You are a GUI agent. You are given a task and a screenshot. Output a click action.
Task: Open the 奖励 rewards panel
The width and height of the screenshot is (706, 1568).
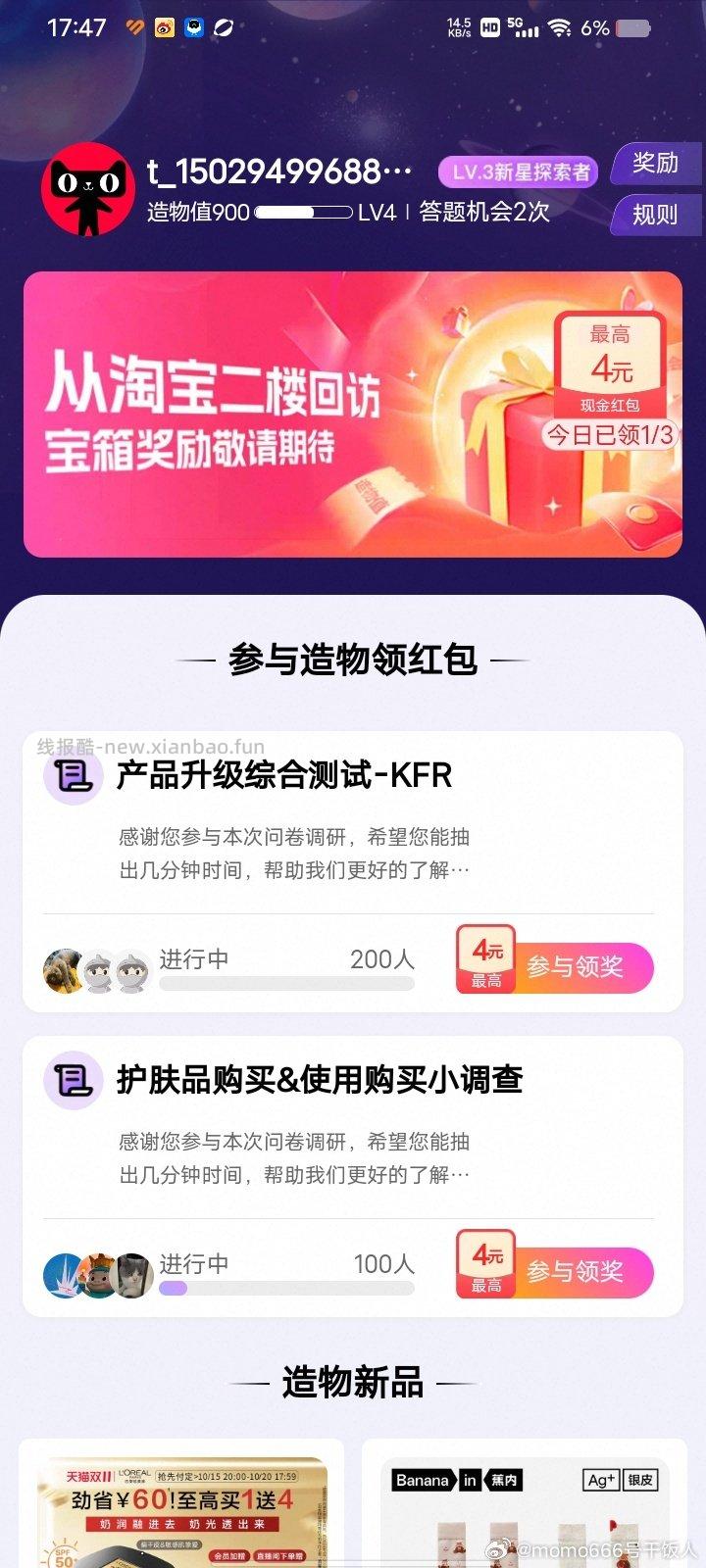(653, 166)
